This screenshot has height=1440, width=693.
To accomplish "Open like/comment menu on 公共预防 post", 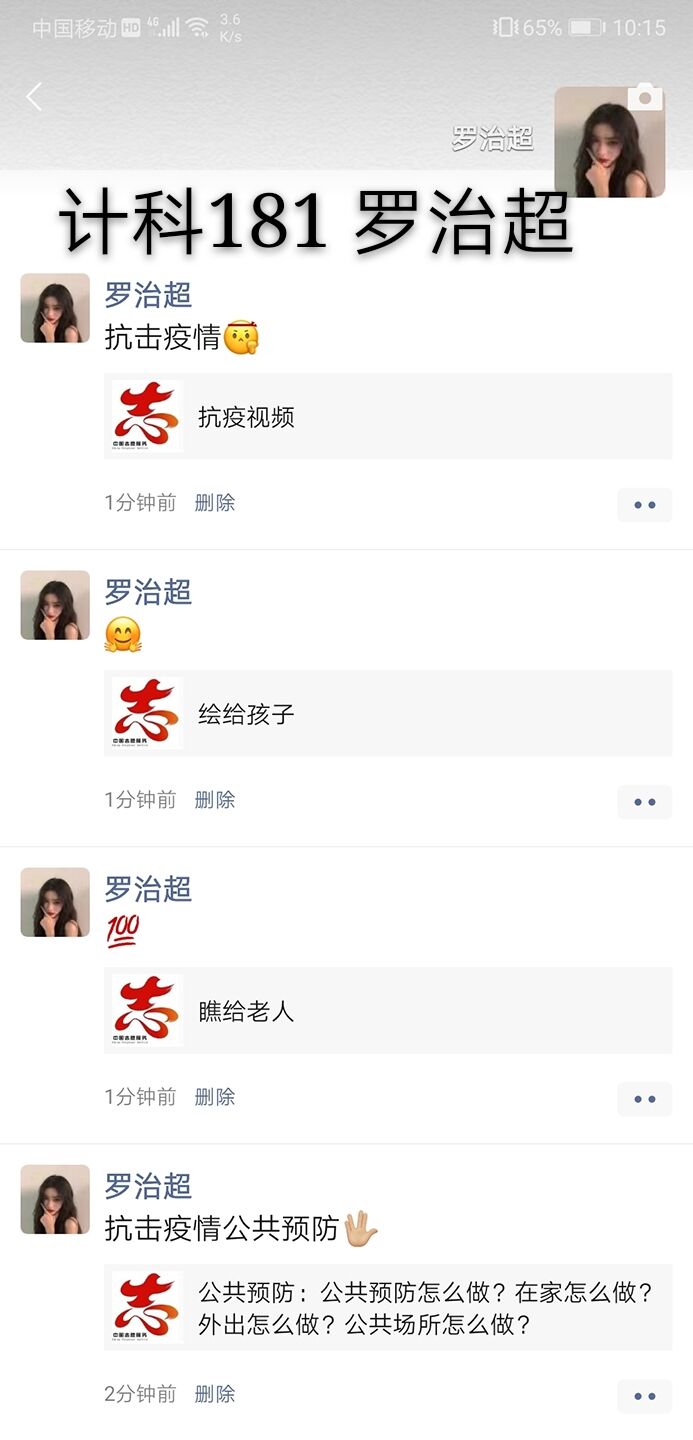I will click(644, 1396).
